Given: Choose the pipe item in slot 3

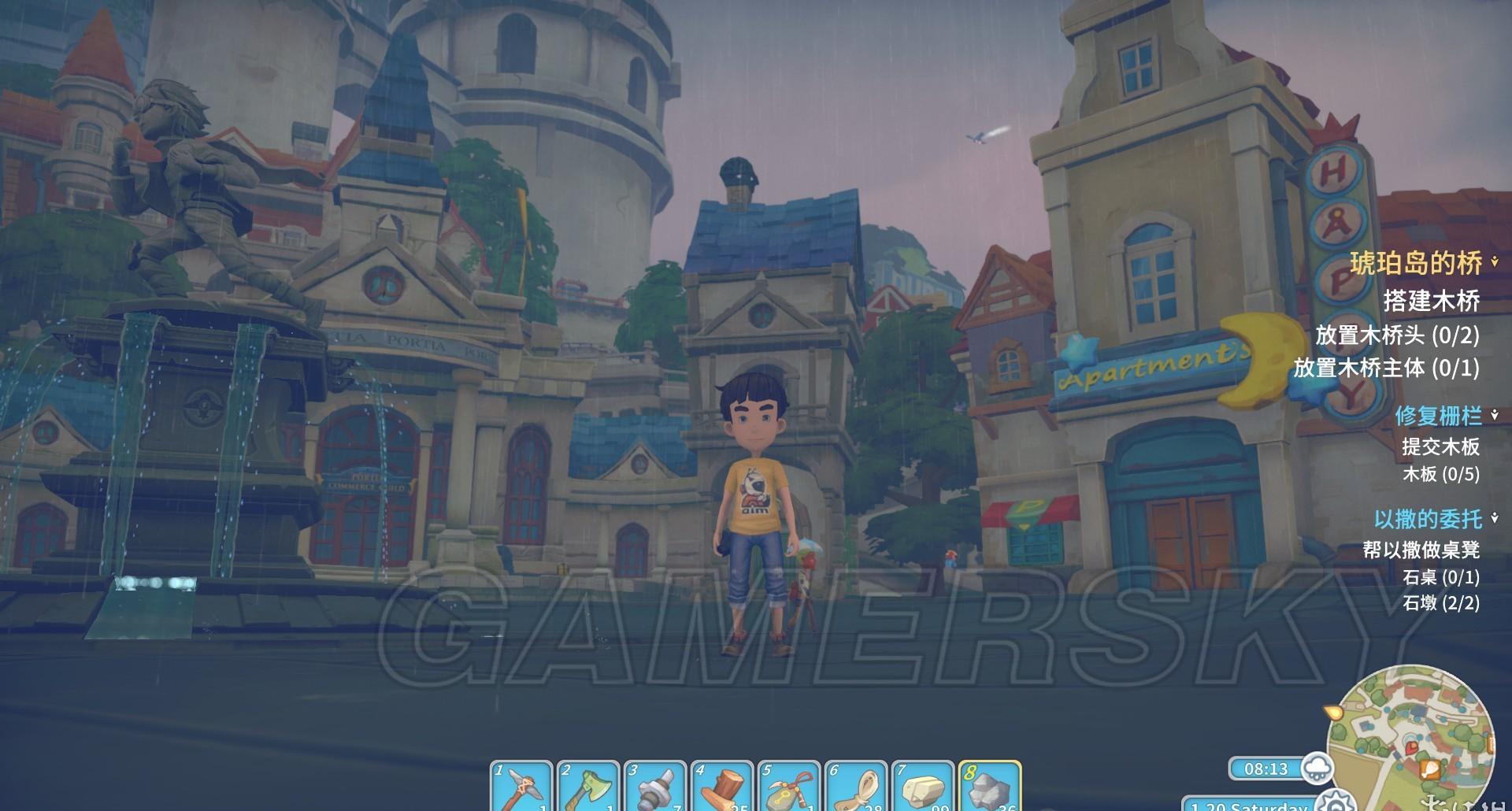Looking at the screenshot, I should click(654, 787).
